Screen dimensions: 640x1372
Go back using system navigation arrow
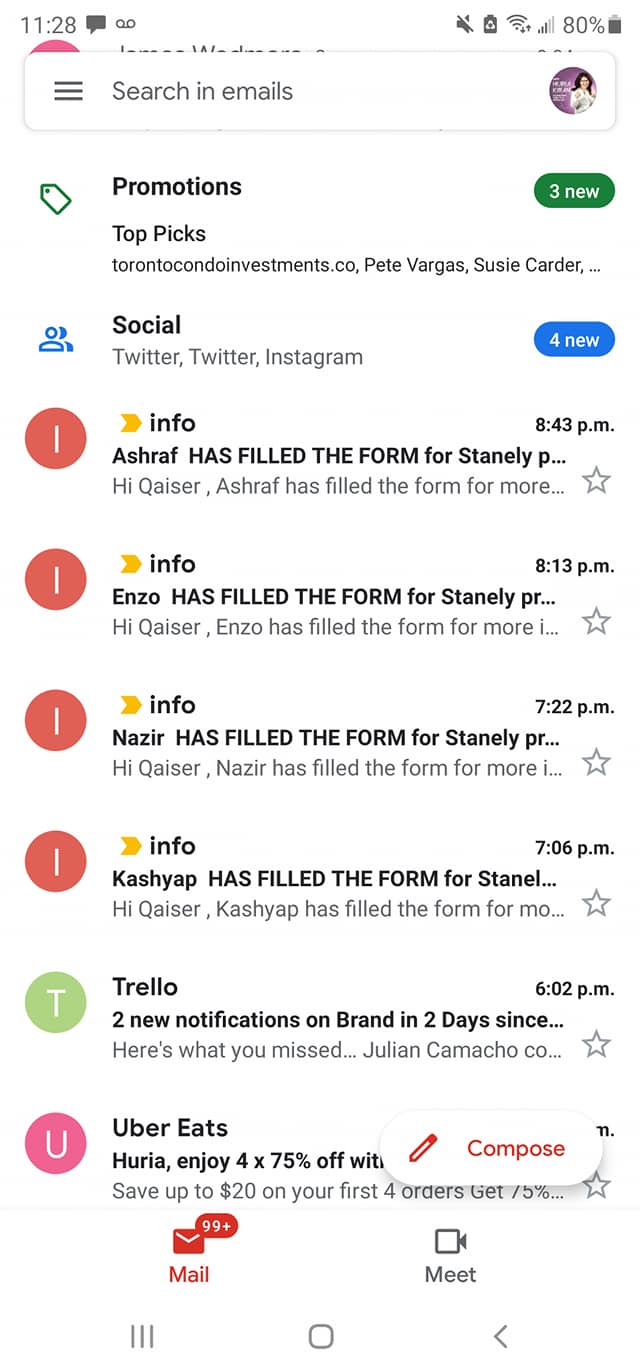(x=501, y=1335)
